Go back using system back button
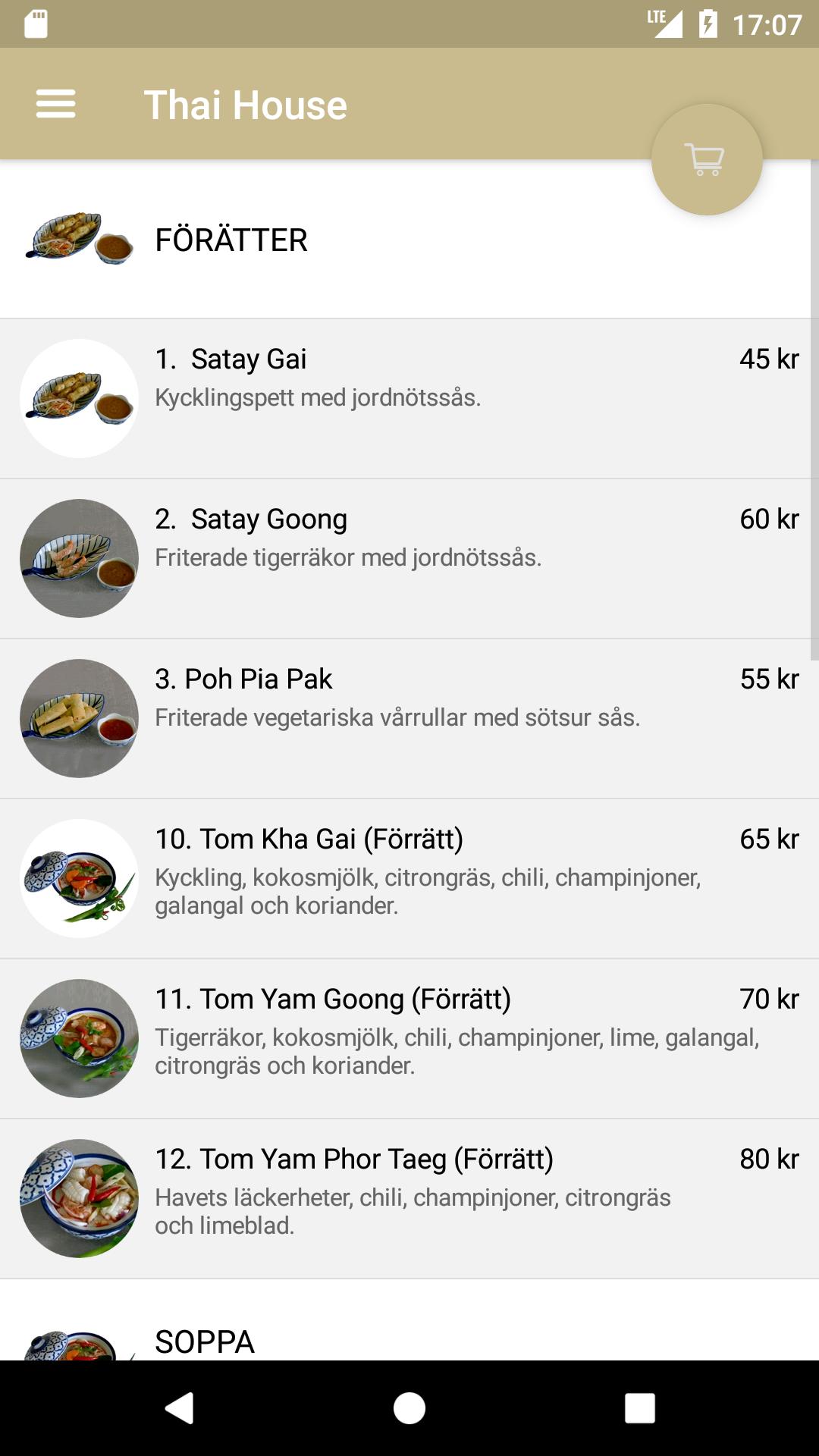 pos(180,1408)
